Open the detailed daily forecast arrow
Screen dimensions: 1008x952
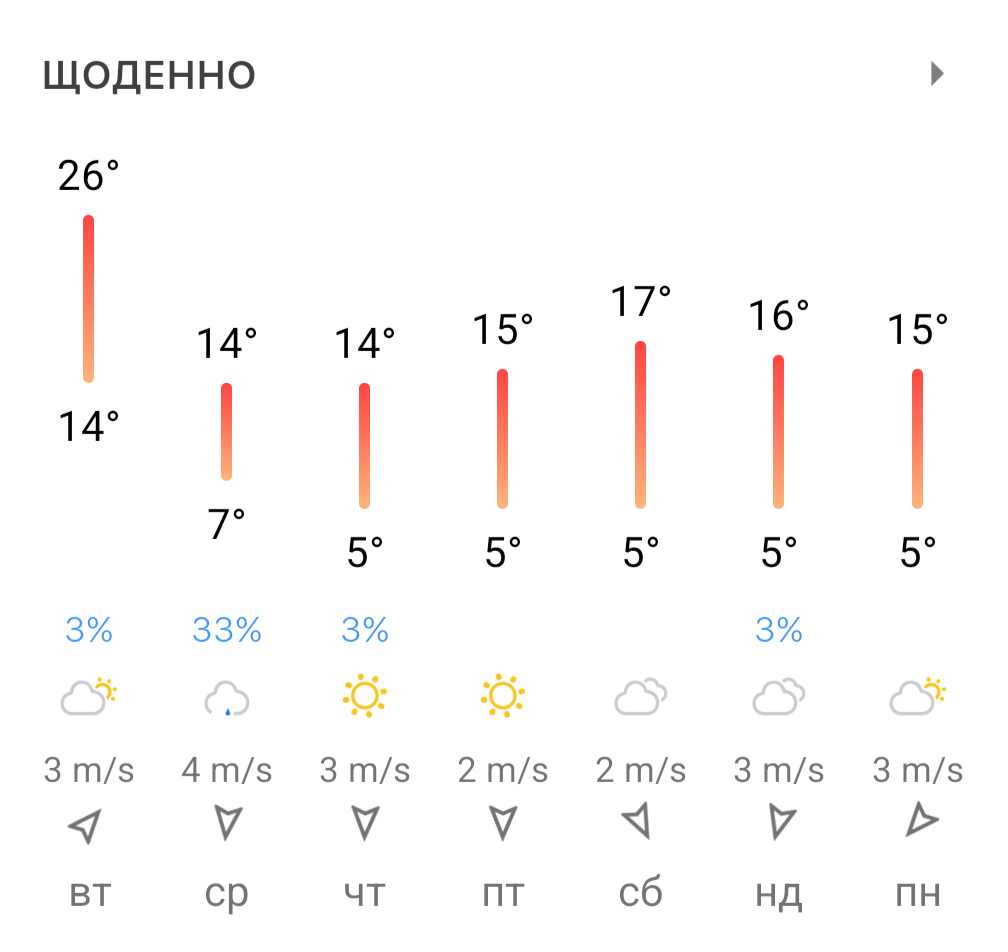click(x=937, y=74)
